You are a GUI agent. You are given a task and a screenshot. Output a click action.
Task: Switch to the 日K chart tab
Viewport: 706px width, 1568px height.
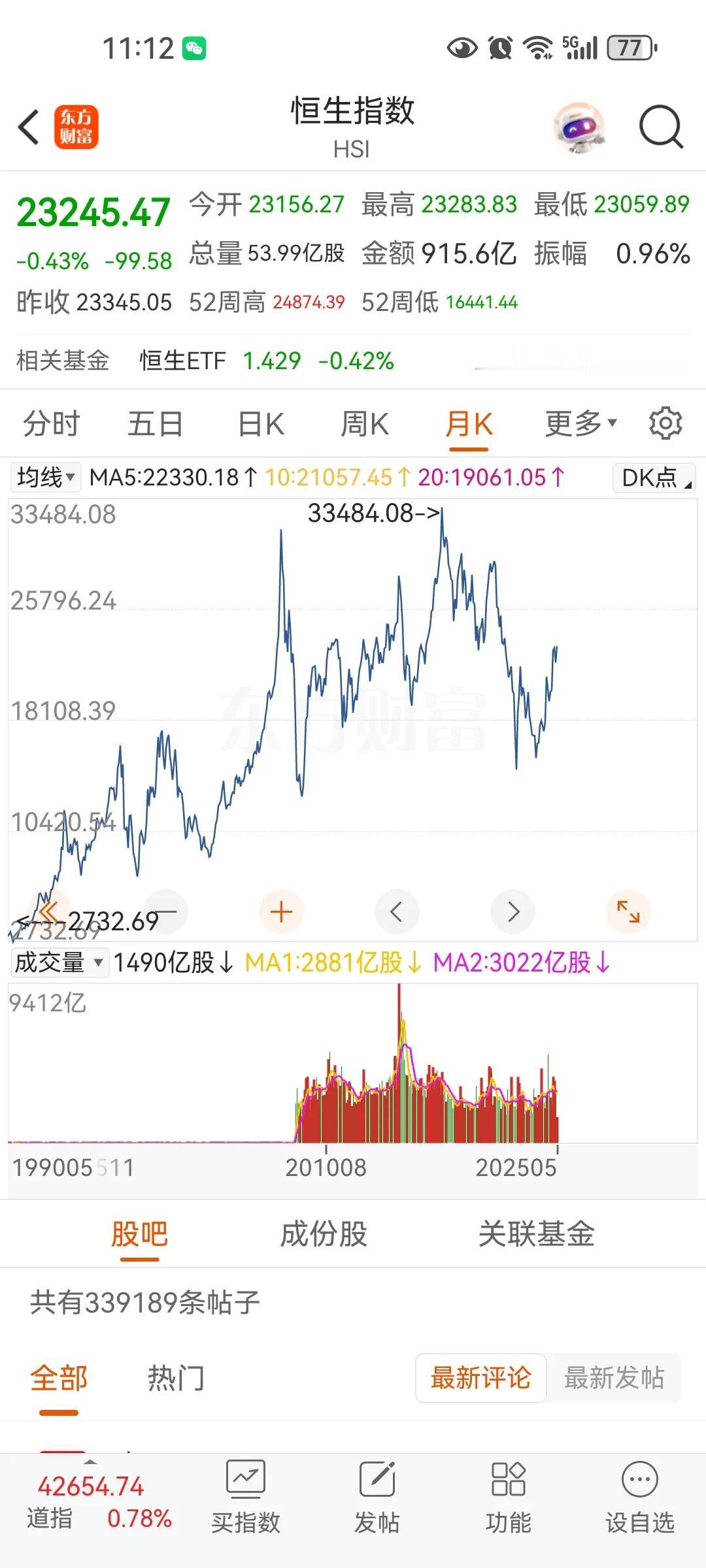(260, 424)
